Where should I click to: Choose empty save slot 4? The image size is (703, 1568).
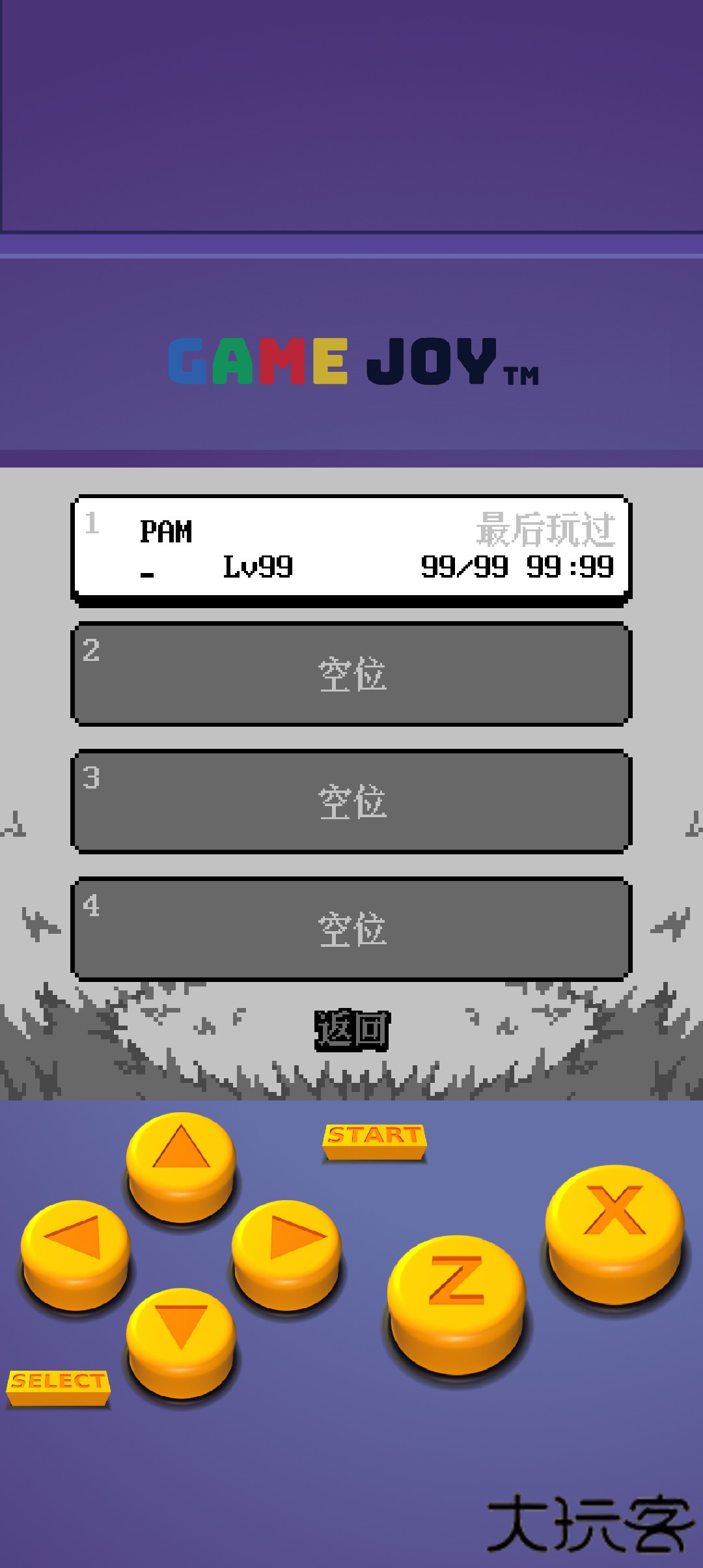pos(351,929)
